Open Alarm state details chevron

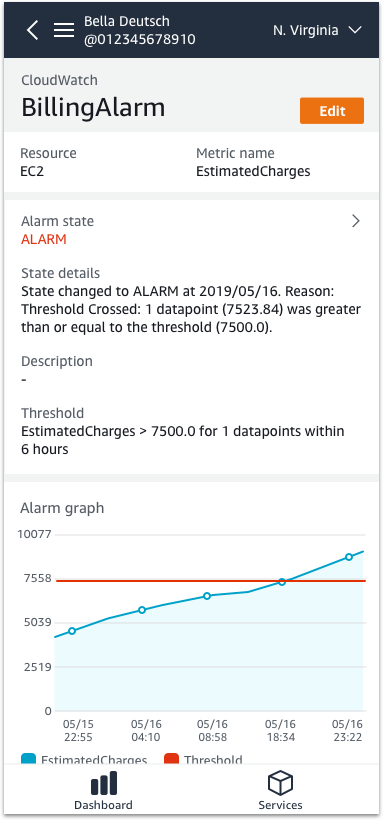pyautogui.click(x=356, y=221)
